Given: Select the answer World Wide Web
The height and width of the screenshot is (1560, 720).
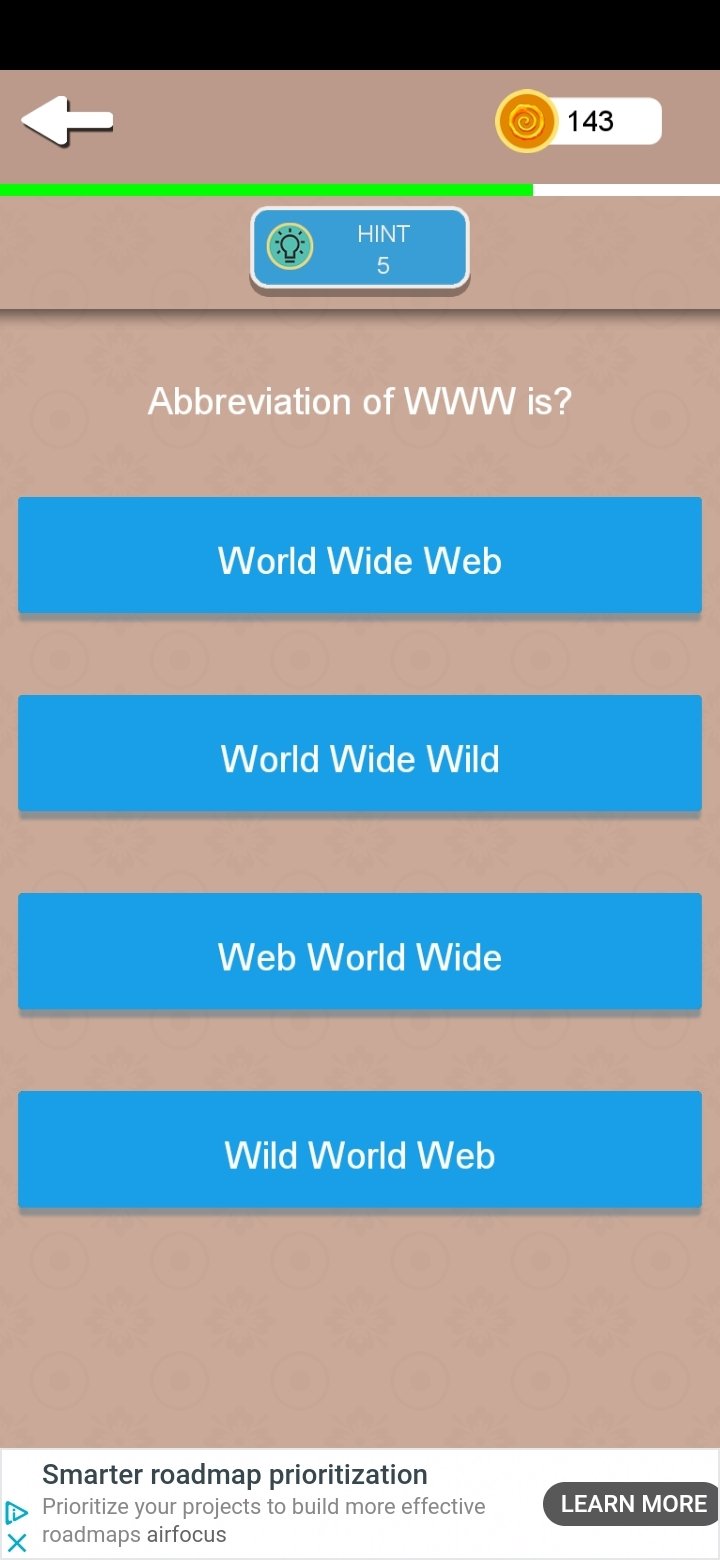Looking at the screenshot, I should coord(360,555).
